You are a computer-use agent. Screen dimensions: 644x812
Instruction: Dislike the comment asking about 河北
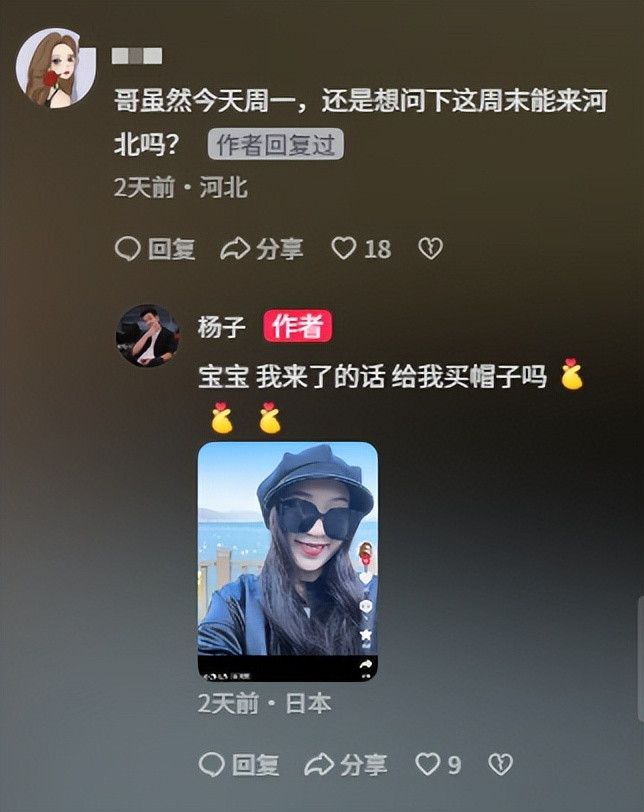pos(430,249)
